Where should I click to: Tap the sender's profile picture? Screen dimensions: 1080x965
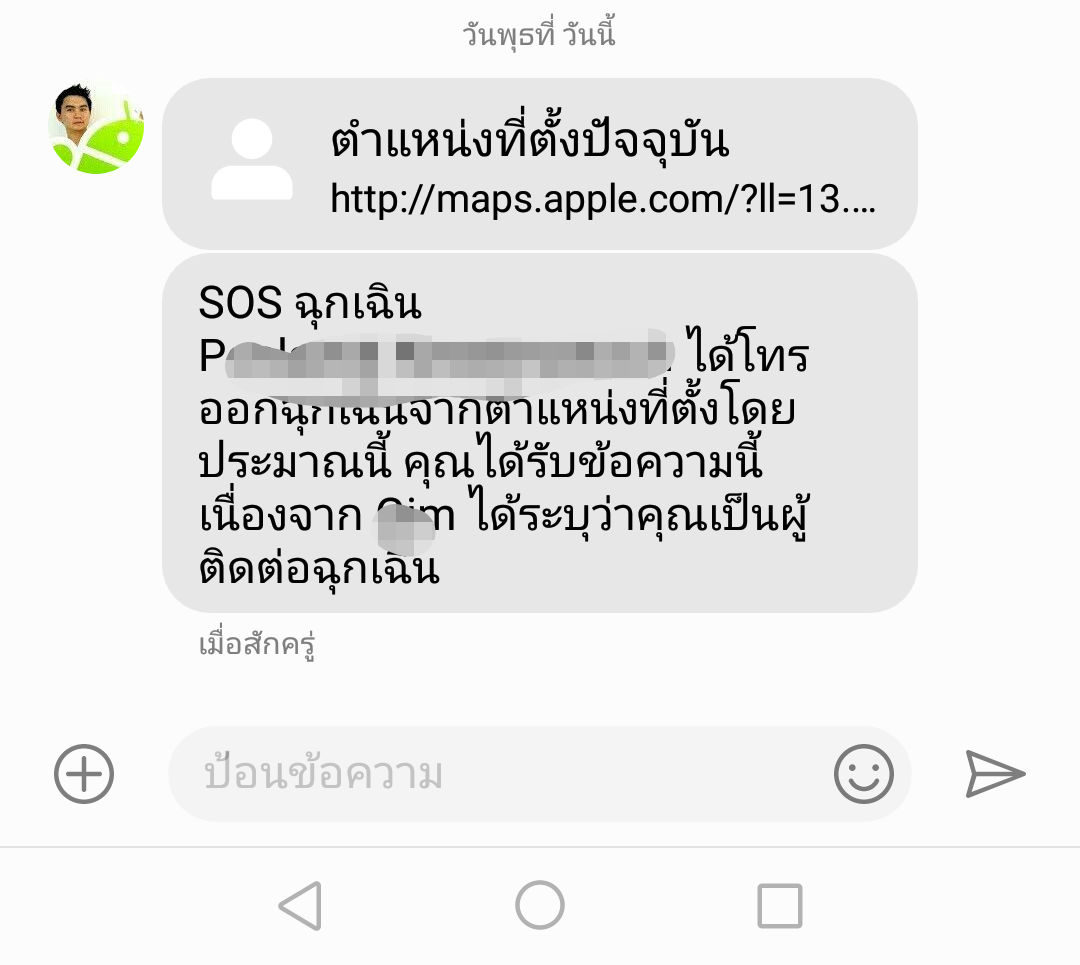click(96, 127)
